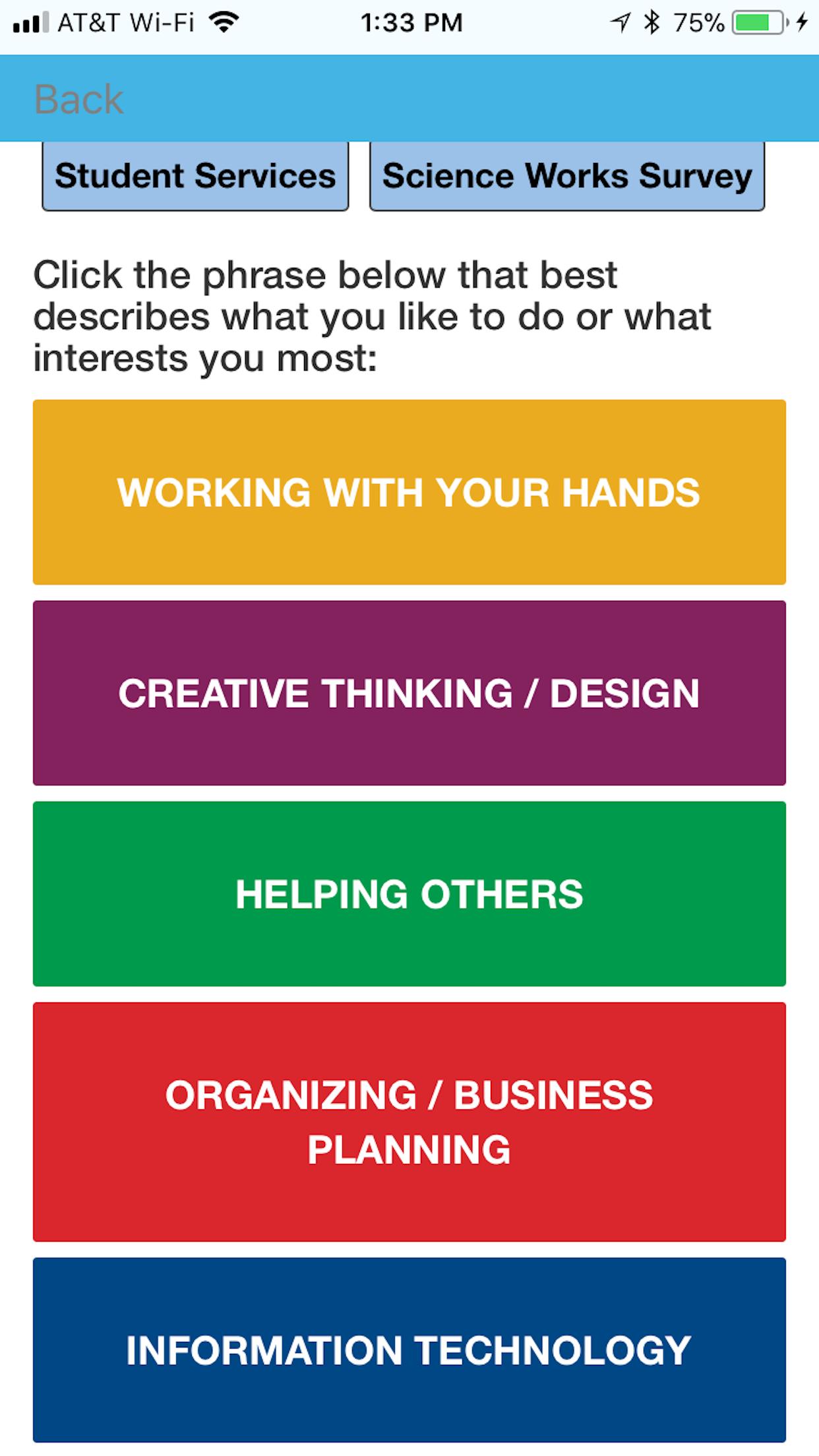Open the Science Works Survey
This screenshot has width=819, height=1456.
coord(567,176)
